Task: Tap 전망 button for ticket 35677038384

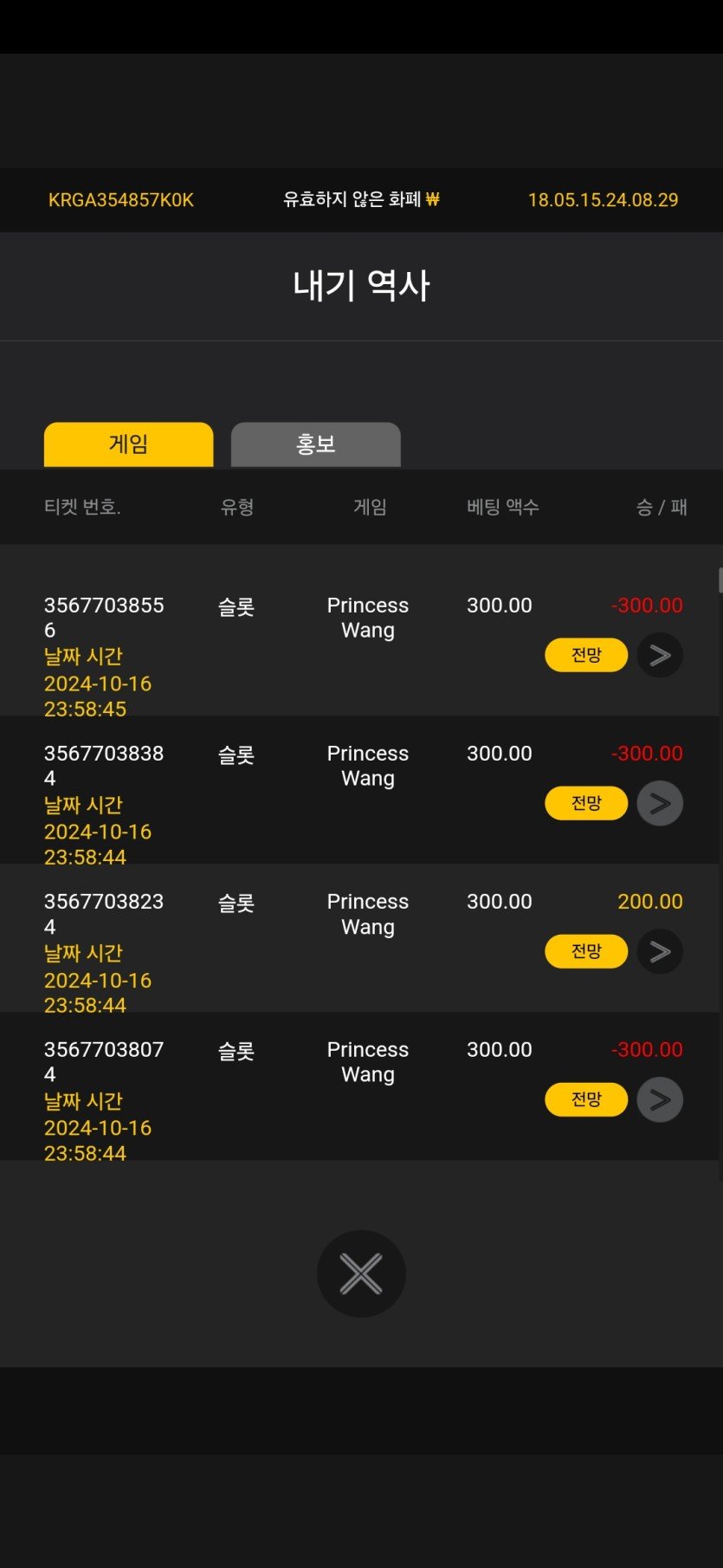Action: (x=586, y=803)
